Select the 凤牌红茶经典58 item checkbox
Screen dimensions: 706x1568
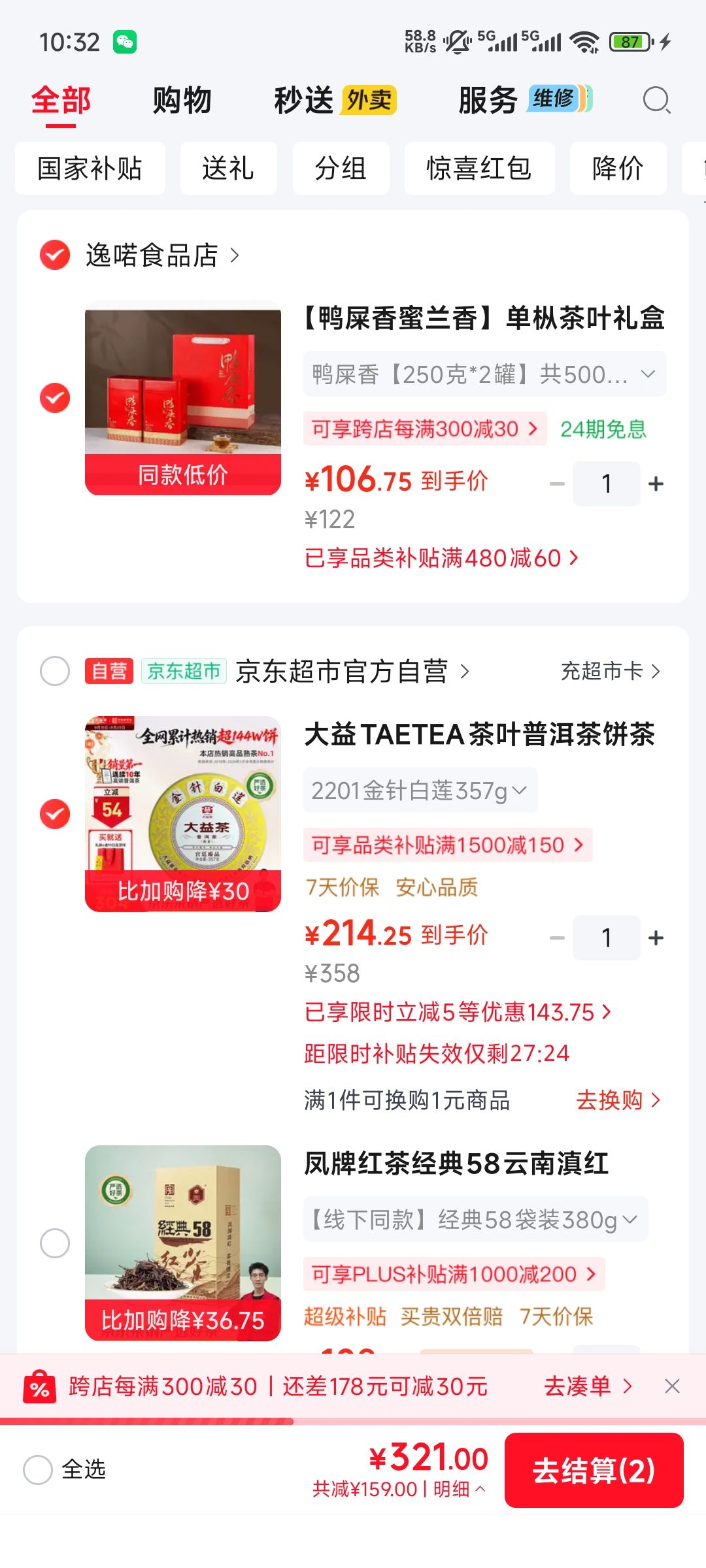(55, 1243)
